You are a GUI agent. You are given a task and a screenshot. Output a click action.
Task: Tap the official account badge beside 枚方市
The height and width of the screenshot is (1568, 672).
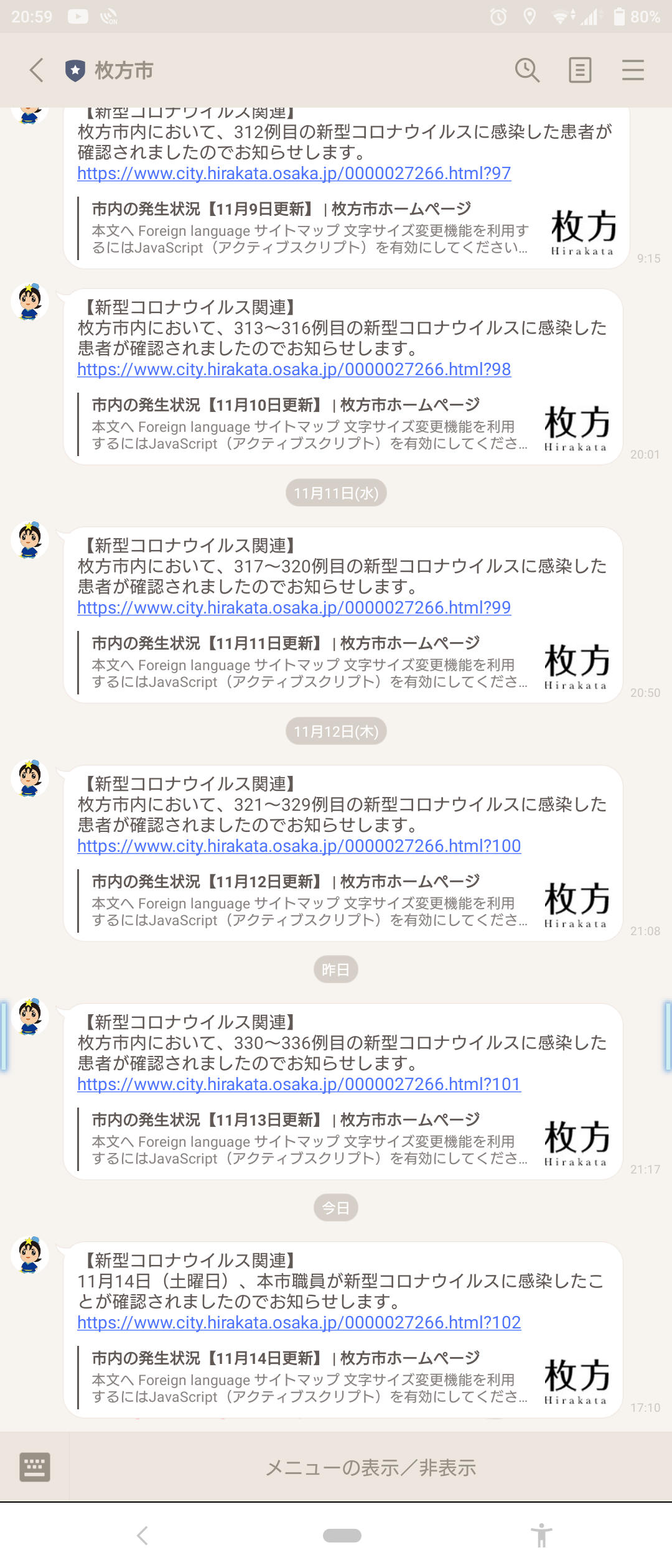(x=75, y=70)
